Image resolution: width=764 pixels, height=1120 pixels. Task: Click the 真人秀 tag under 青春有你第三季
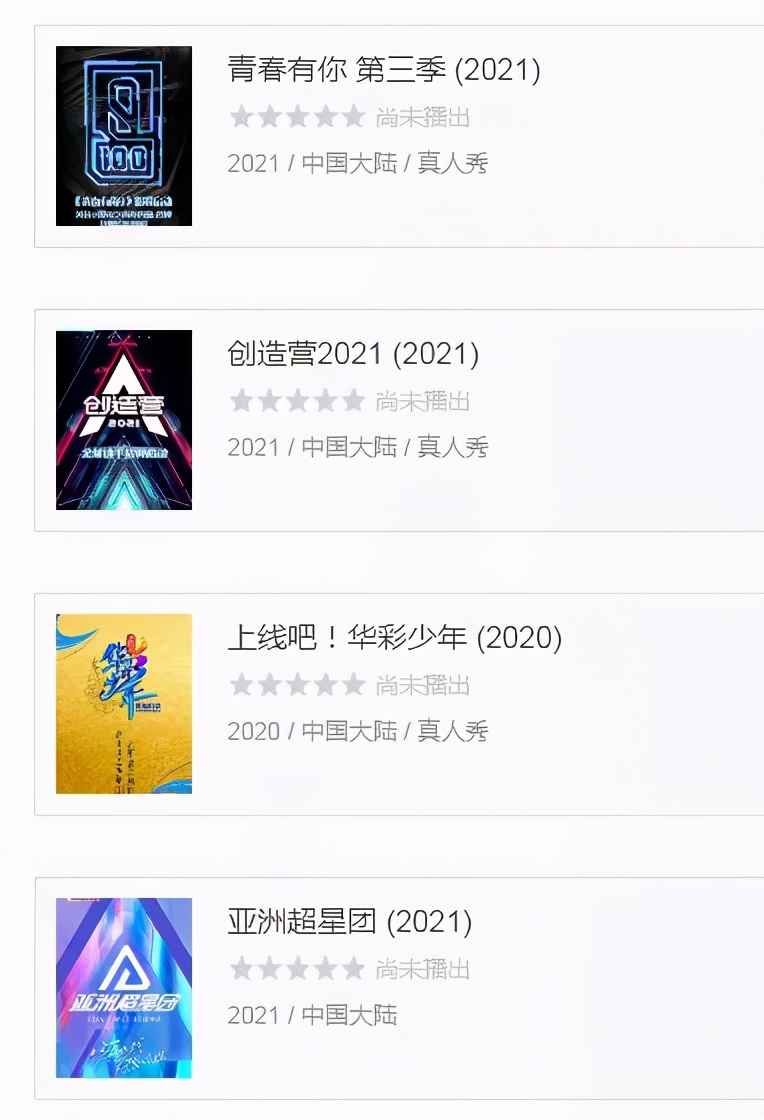click(452, 163)
